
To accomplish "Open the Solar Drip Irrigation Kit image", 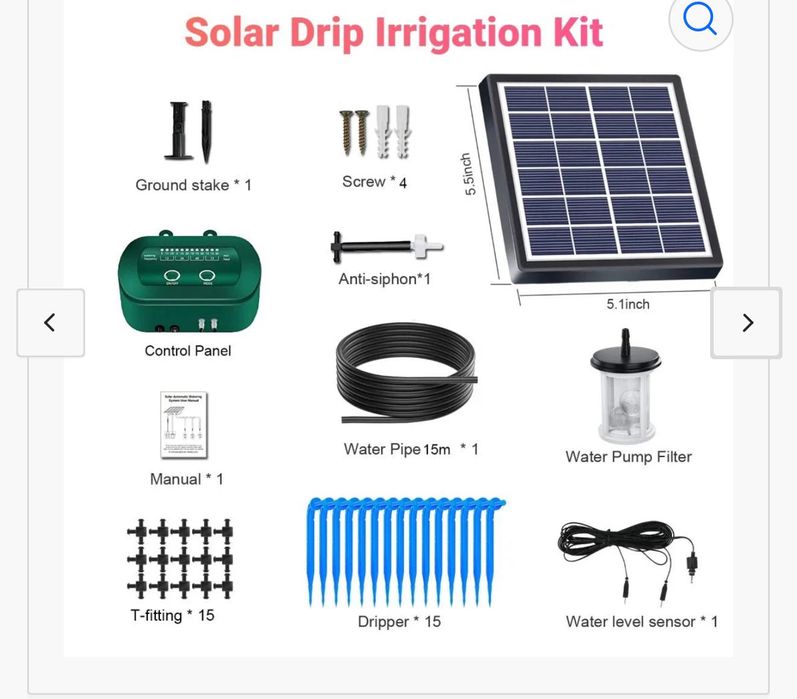I will [398, 340].
